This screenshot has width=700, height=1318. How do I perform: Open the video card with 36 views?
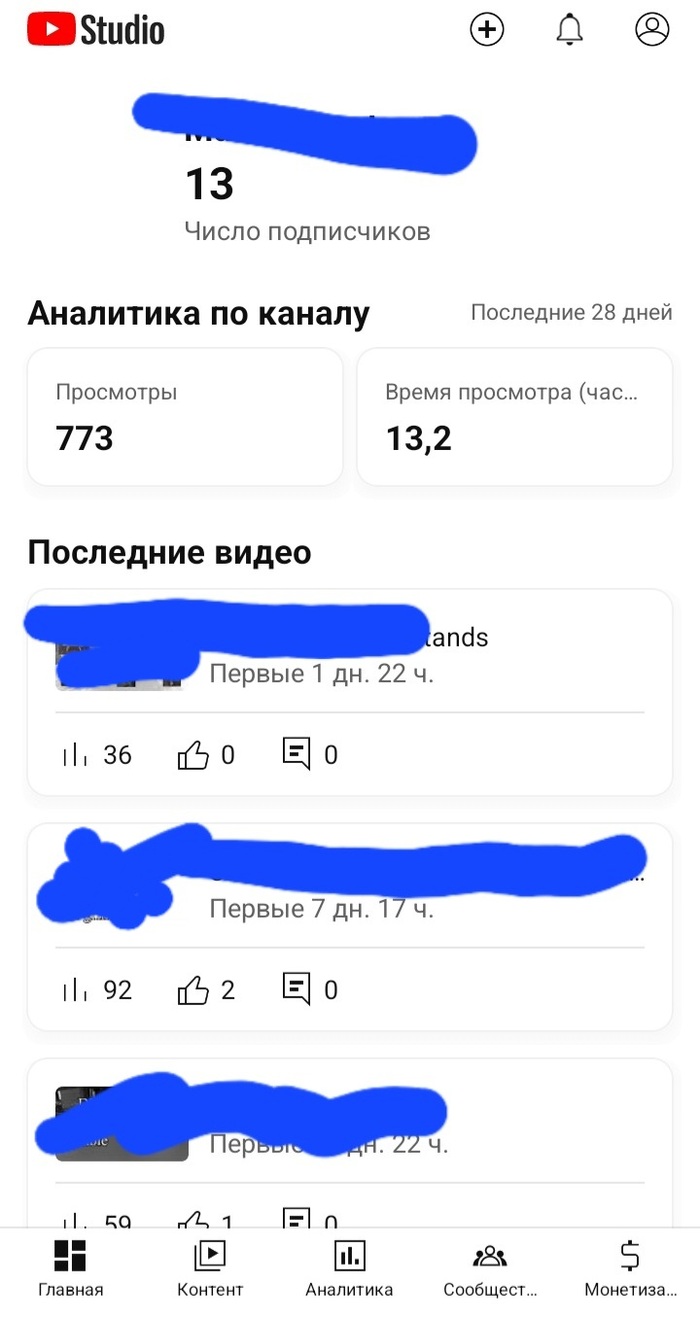click(x=350, y=692)
